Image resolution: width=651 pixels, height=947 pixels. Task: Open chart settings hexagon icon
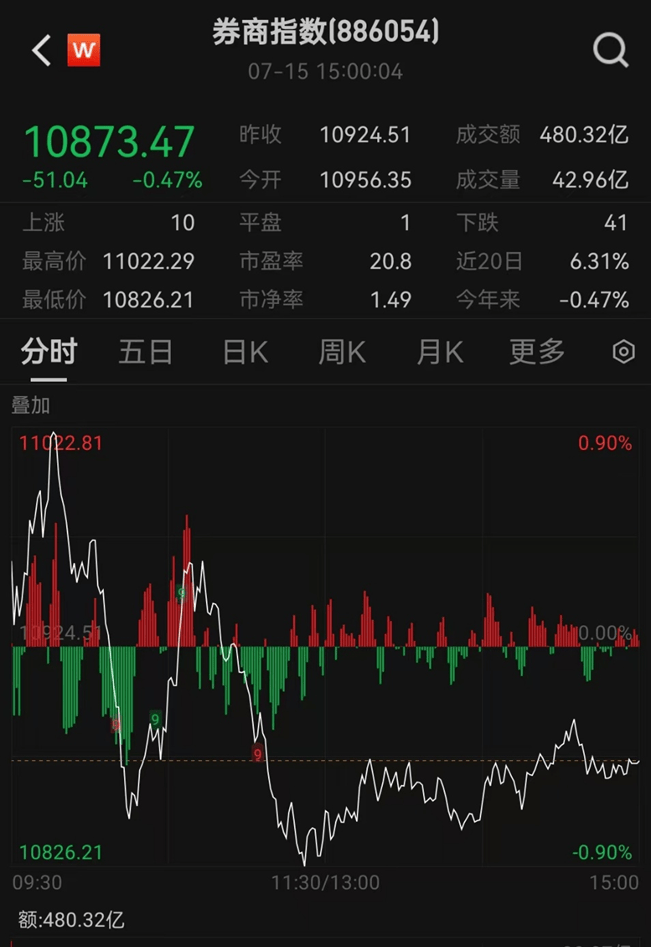click(624, 352)
